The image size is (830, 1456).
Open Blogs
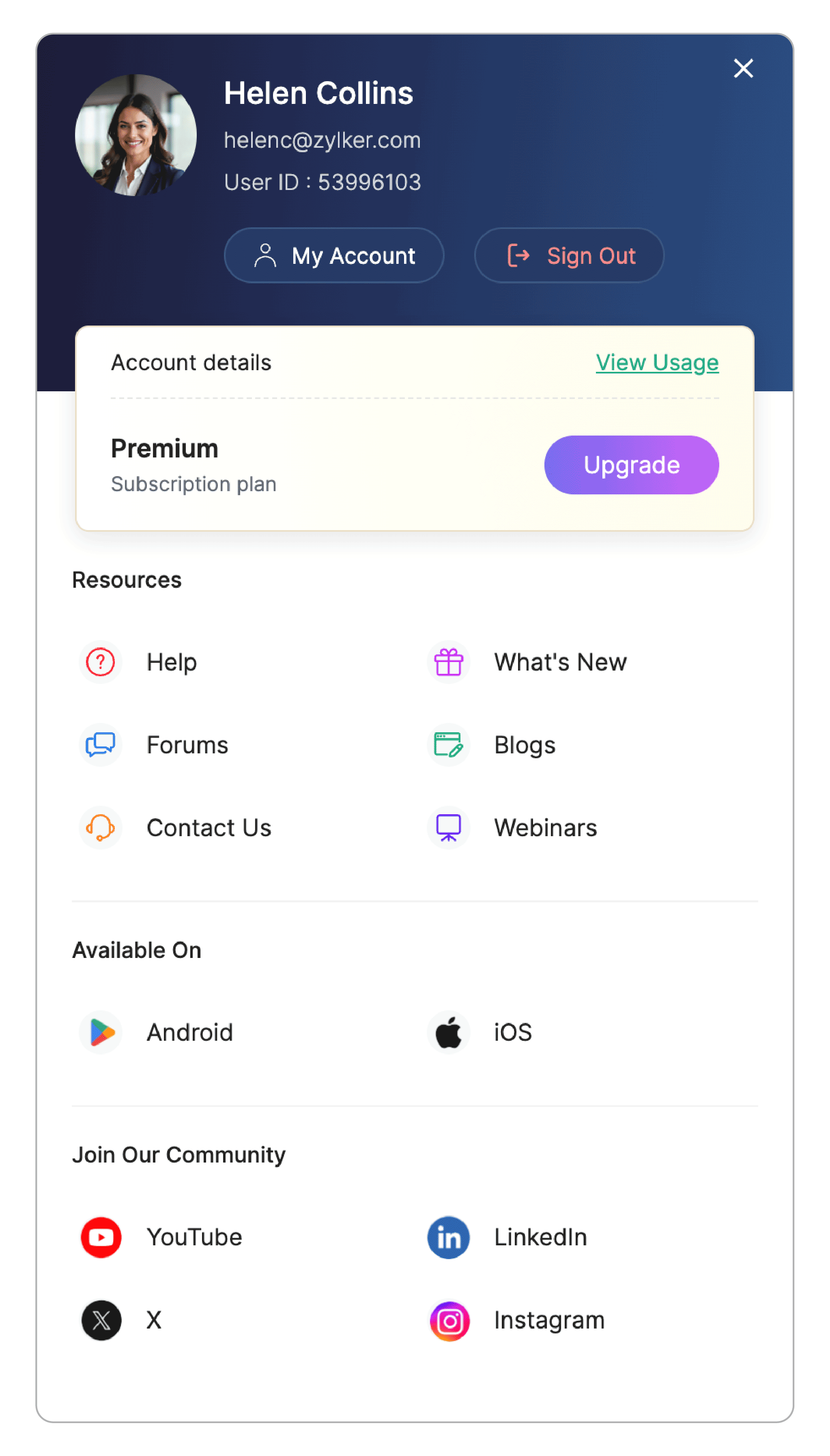click(524, 745)
